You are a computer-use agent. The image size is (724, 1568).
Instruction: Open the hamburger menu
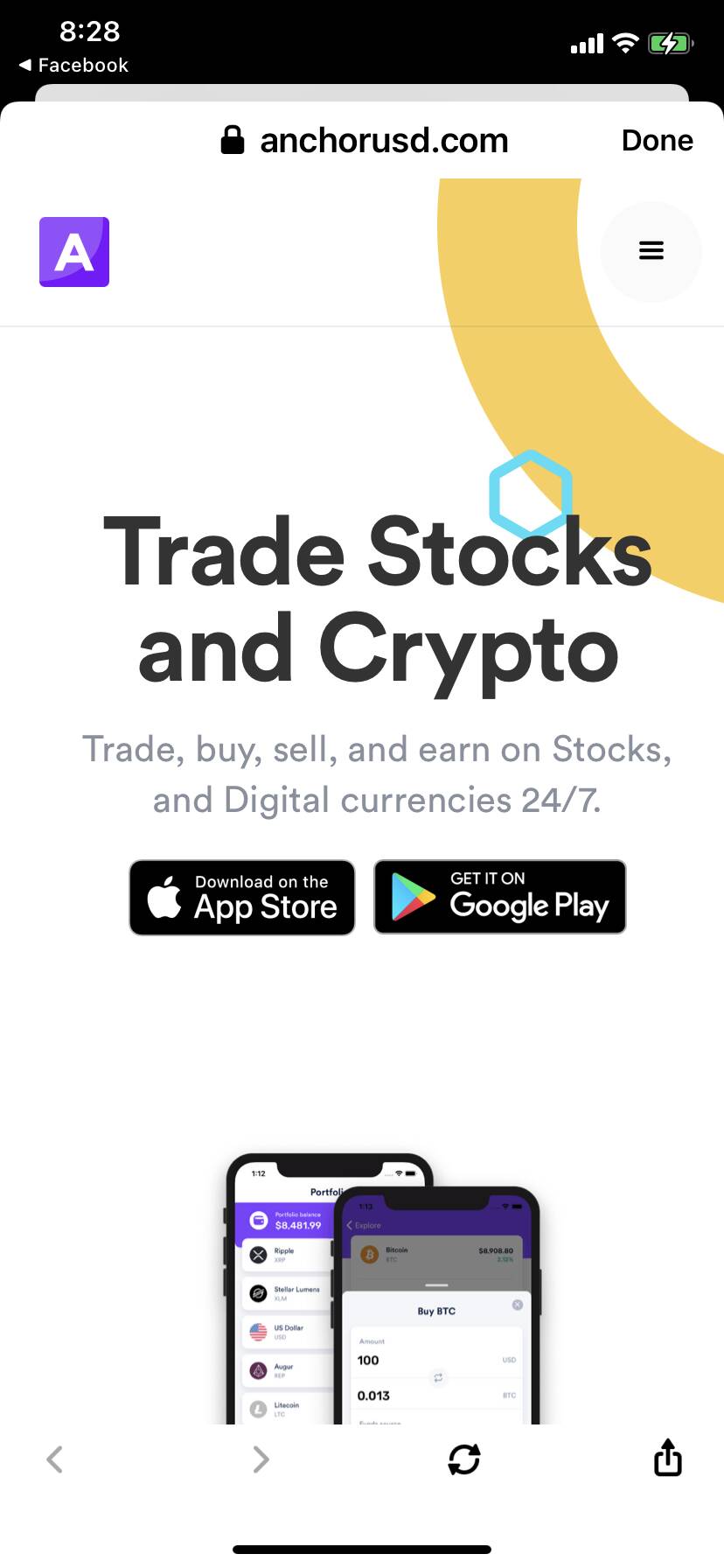tap(651, 251)
